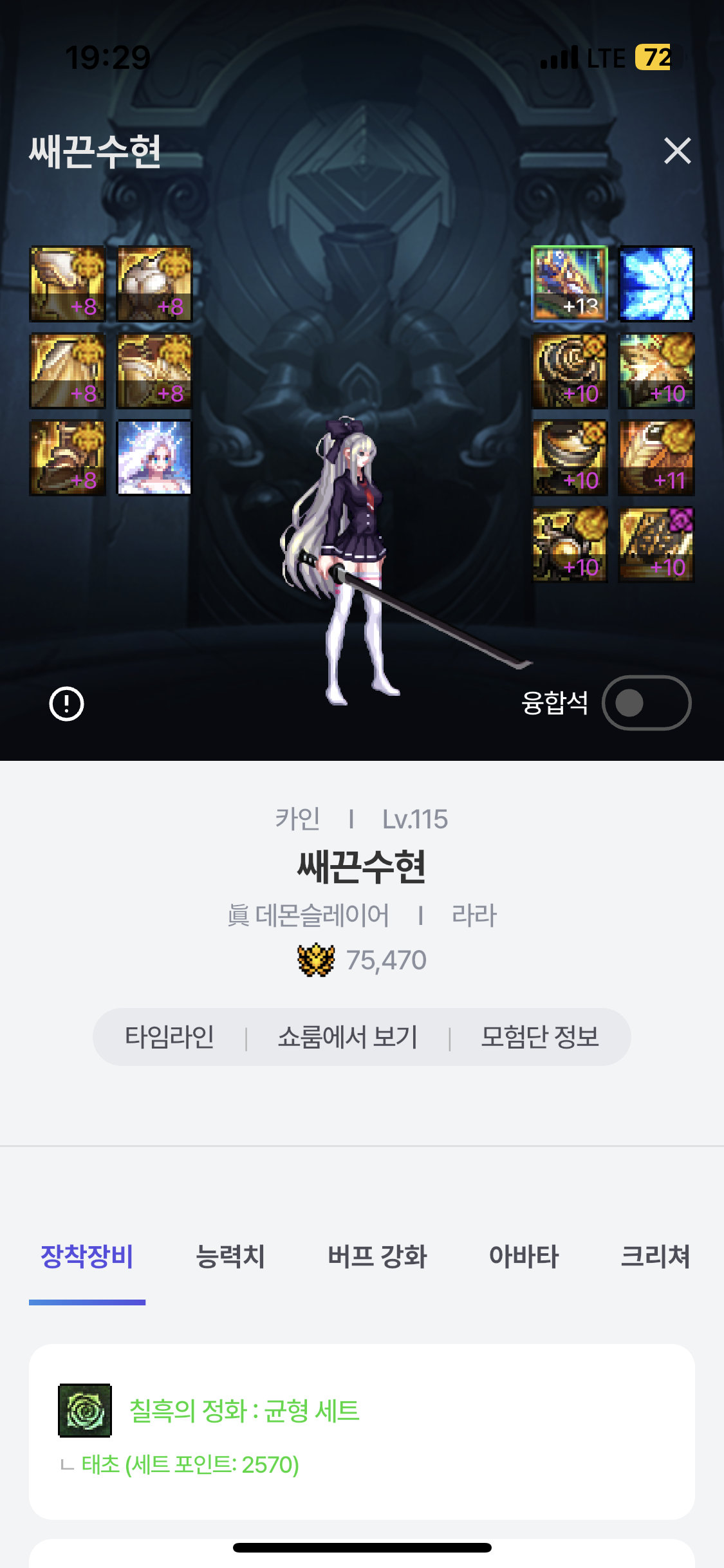The height and width of the screenshot is (1568, 724).
Task: Open the +13 weapon item
Action: [570, 284]
